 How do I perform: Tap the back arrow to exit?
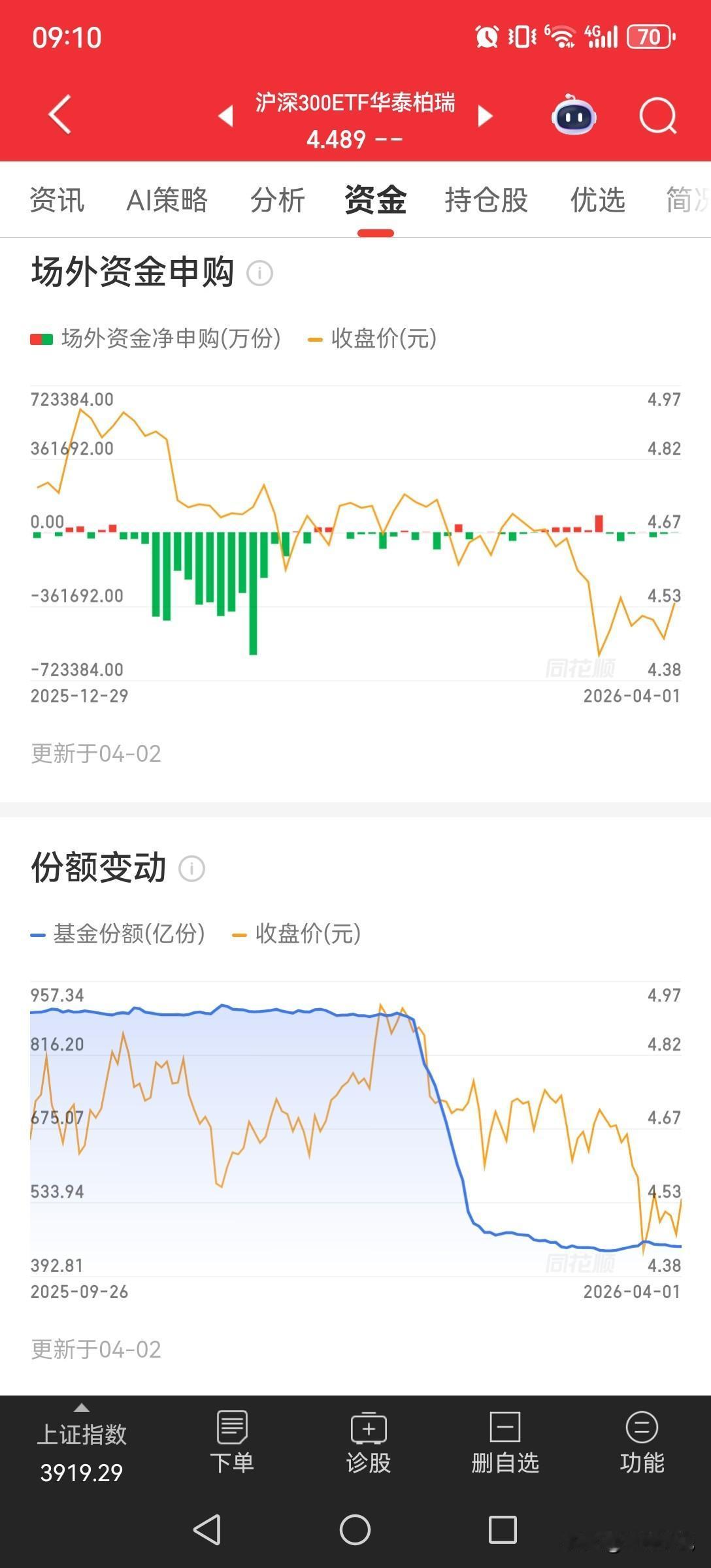tap(59, 114)
